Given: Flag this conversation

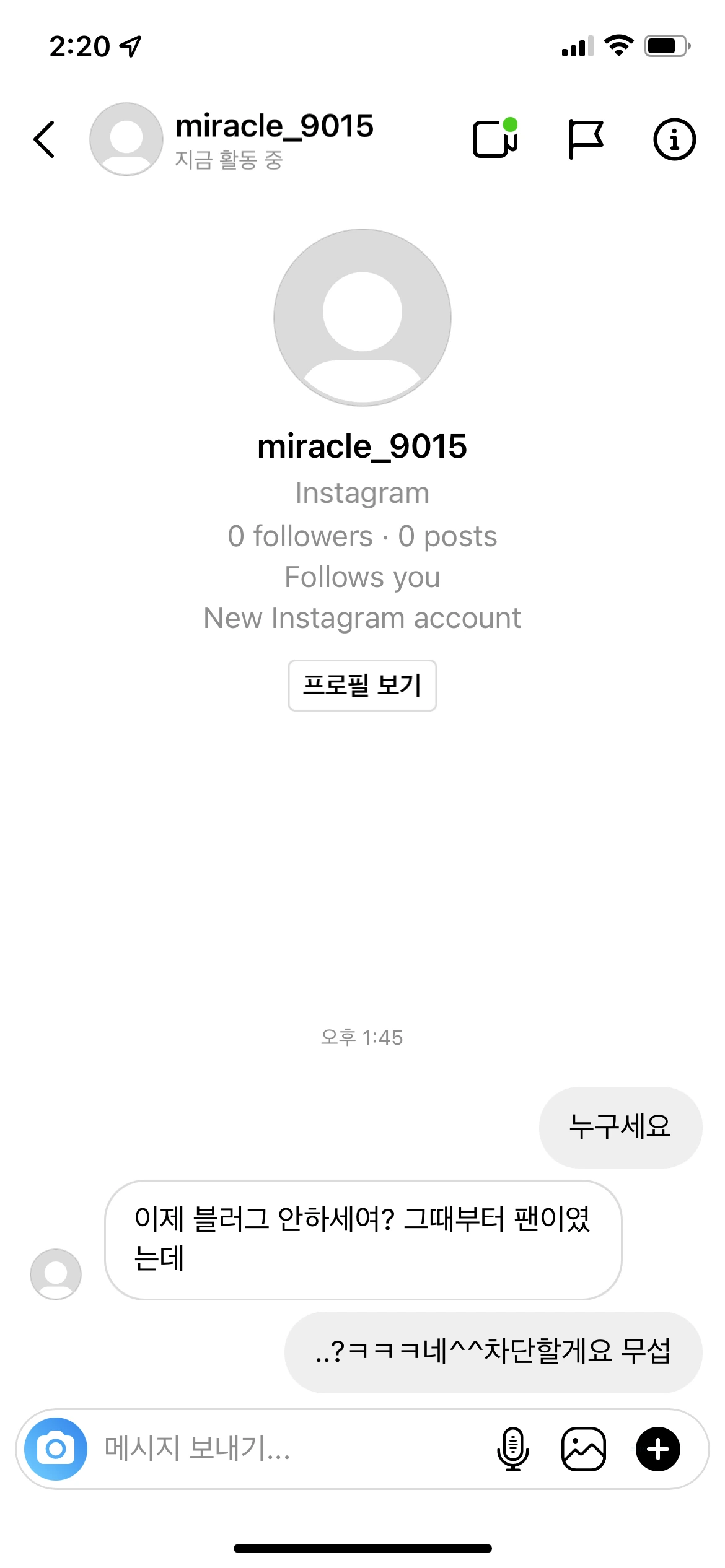Looking at the screenshot, I should tap(585, 139).
